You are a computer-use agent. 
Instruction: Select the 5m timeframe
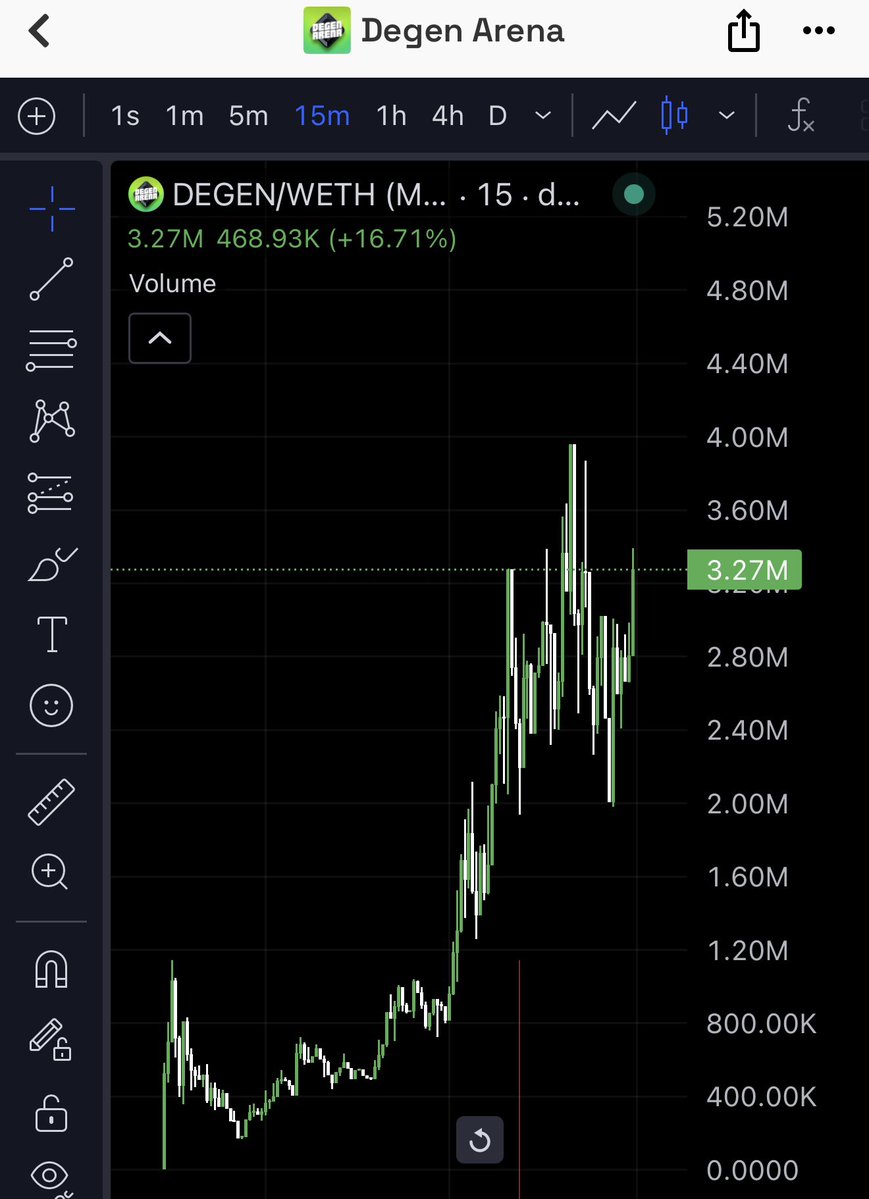248,117
